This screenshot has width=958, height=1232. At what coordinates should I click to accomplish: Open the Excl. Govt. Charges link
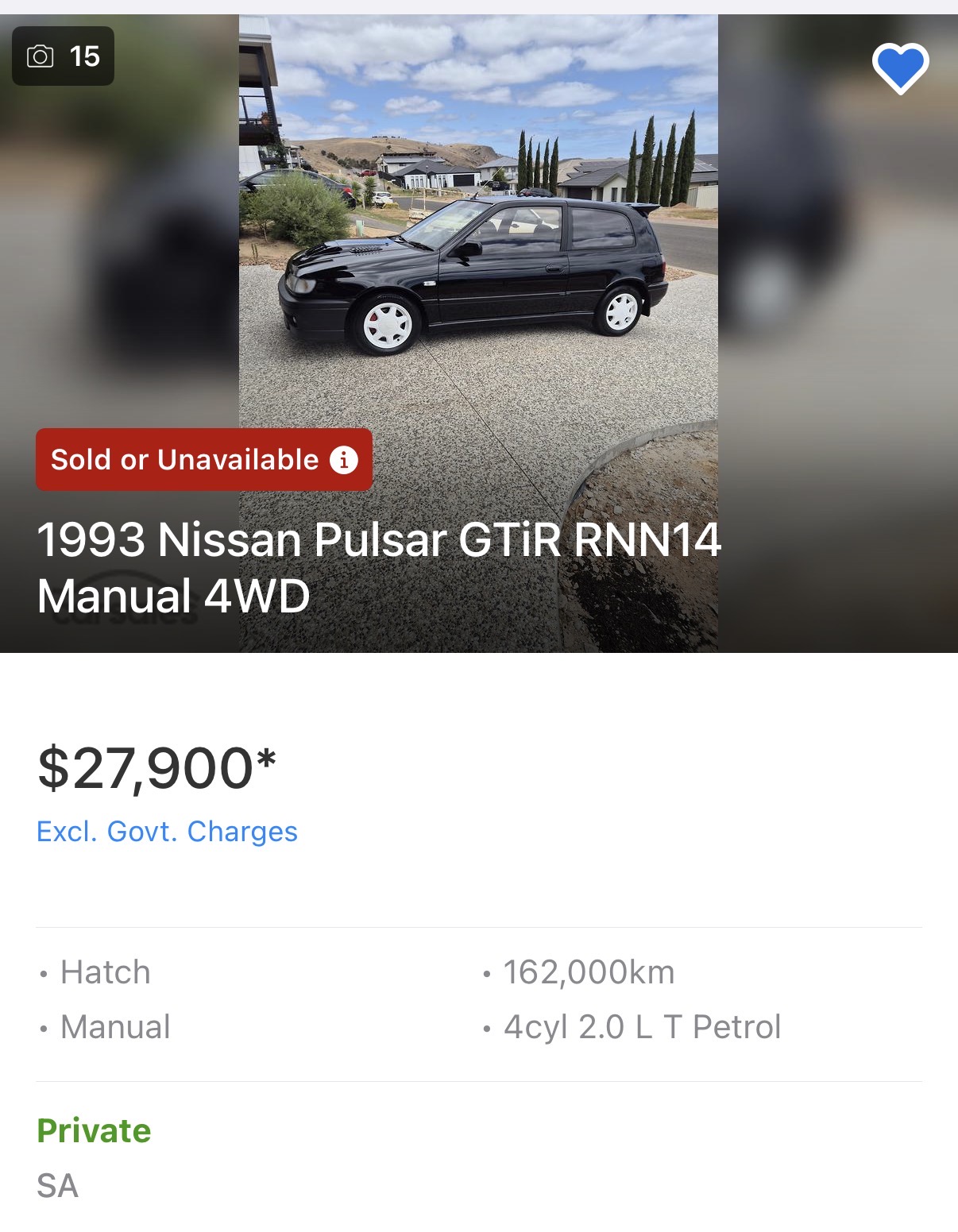pyautogui.click(x=167, y=832)
